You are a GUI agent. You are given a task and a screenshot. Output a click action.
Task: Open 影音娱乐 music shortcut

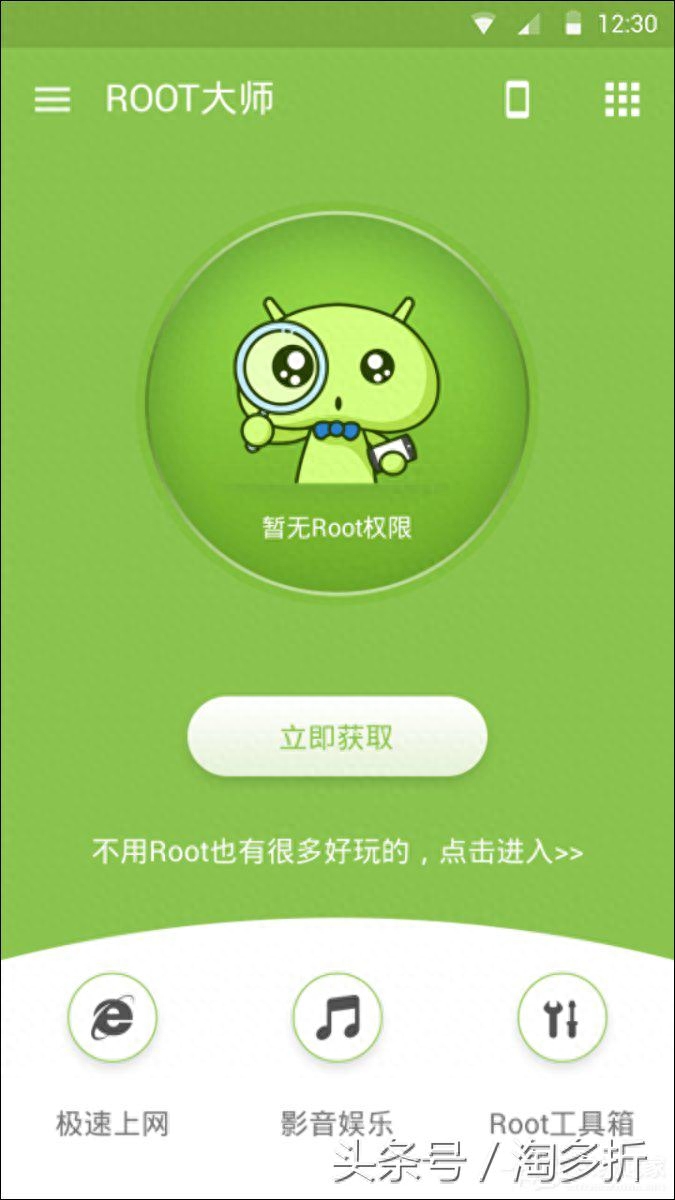click(x=337, y=1018)
